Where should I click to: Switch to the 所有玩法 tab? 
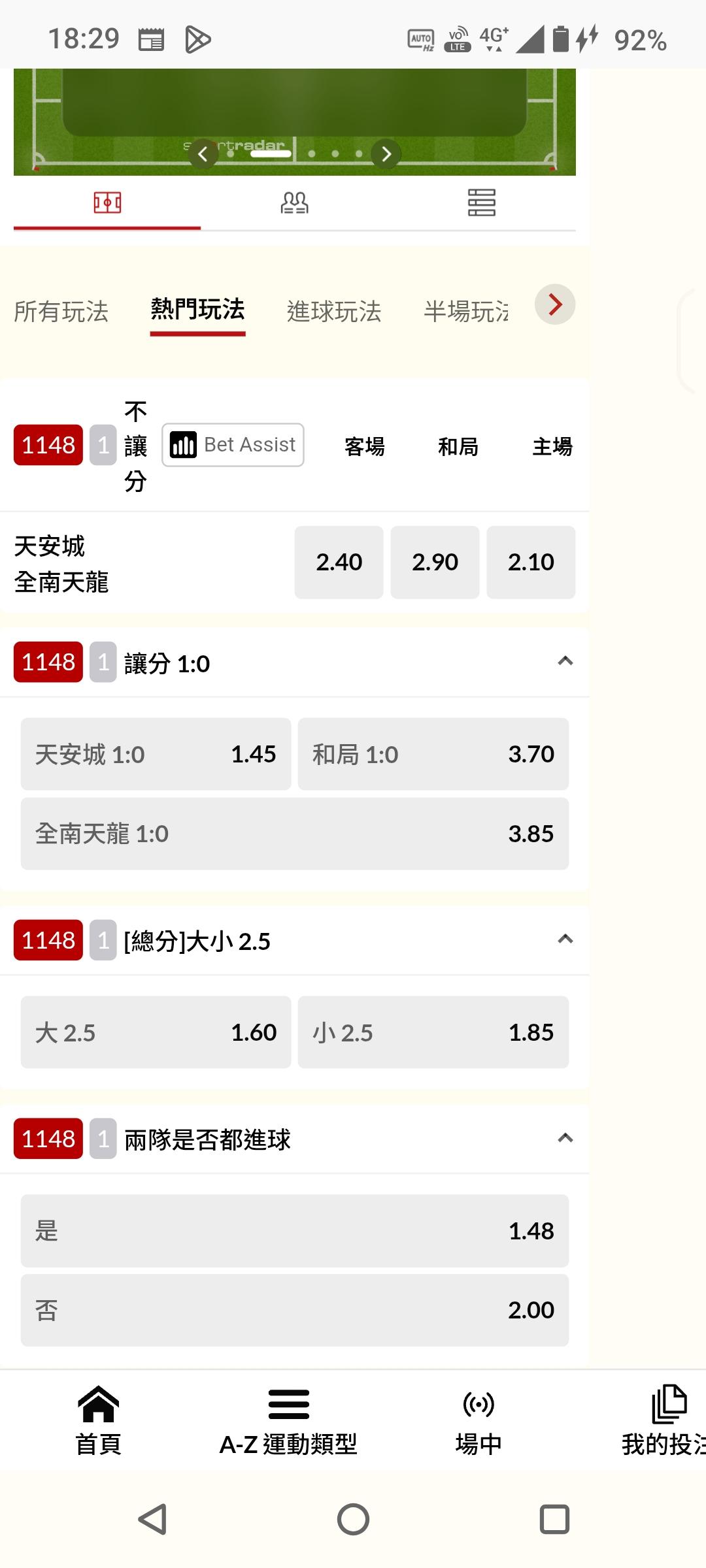tap(61, 311)
